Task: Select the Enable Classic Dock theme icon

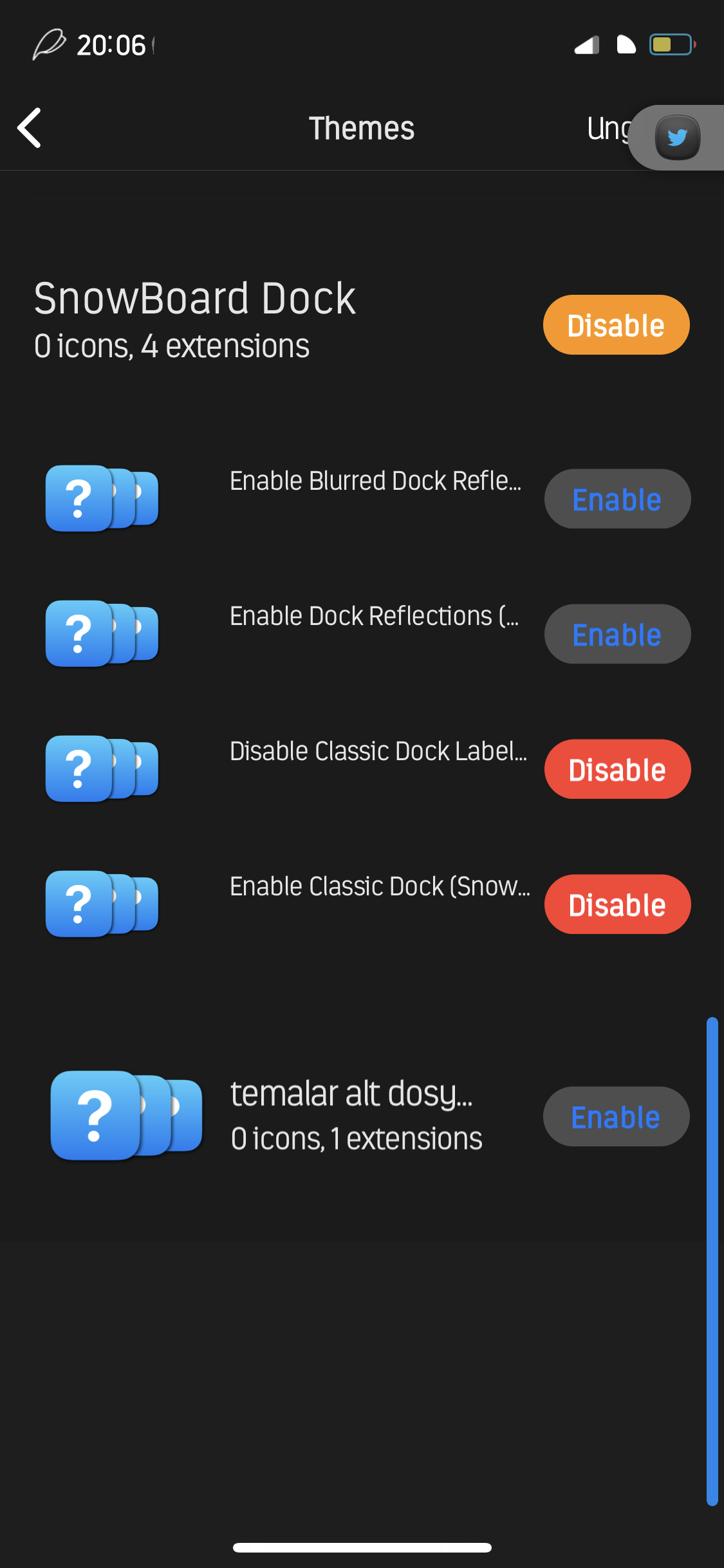Action: [101, 904]
